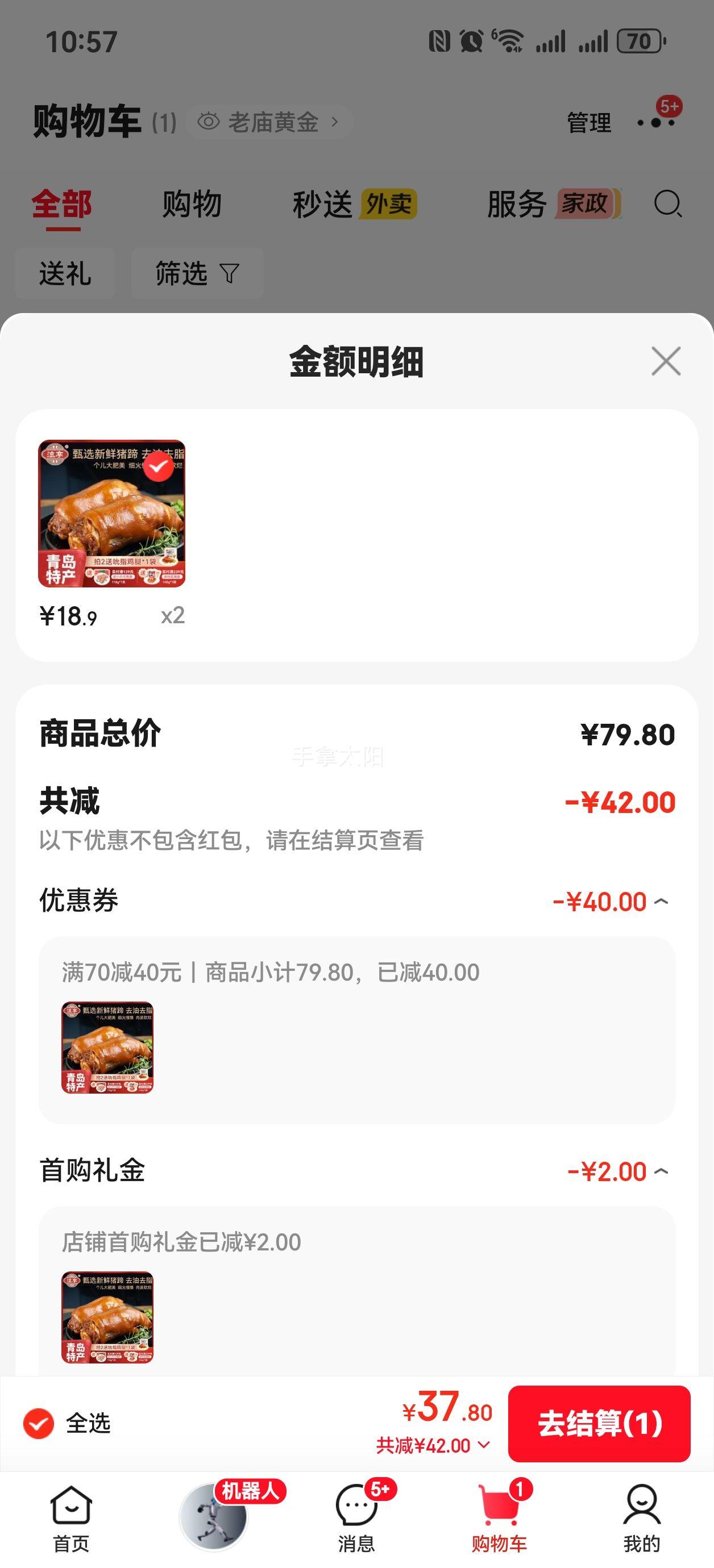
Task: Collapse the 首购礼金 gift detail section
Action: point(662,1171)
